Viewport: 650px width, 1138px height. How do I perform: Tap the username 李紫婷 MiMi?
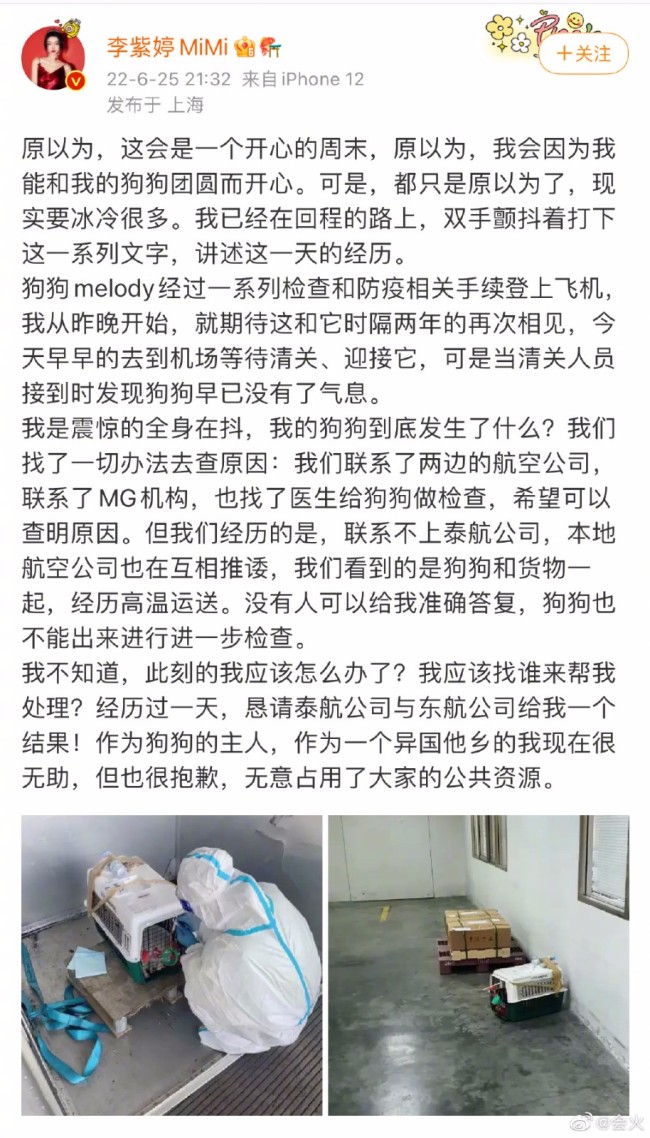coord(167,47)
